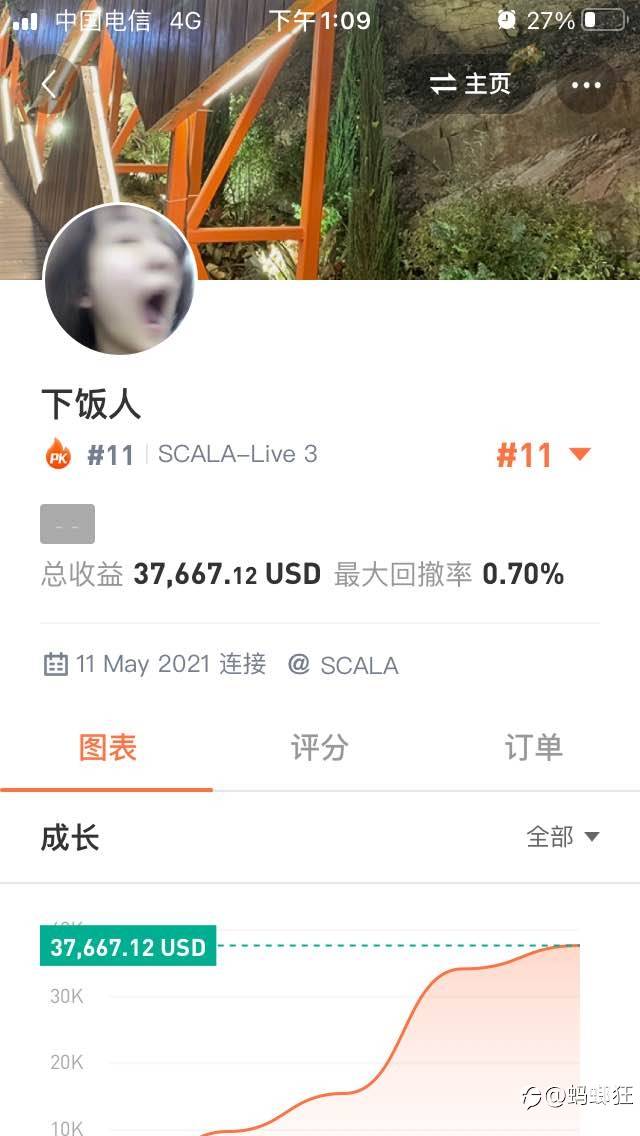640x1136 pixels.
Task: View the profile avatar photo
Action: 120,282
